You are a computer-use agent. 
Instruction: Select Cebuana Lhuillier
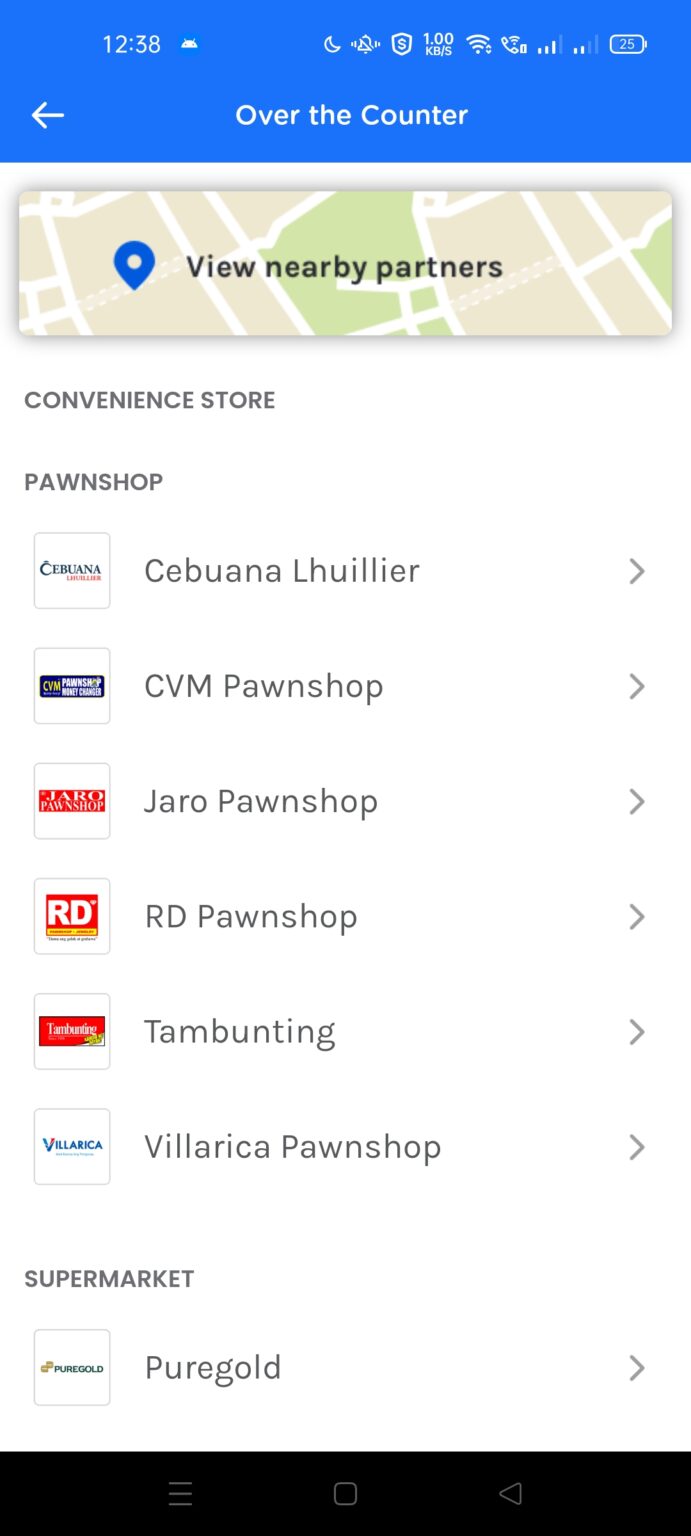[340, 571]
